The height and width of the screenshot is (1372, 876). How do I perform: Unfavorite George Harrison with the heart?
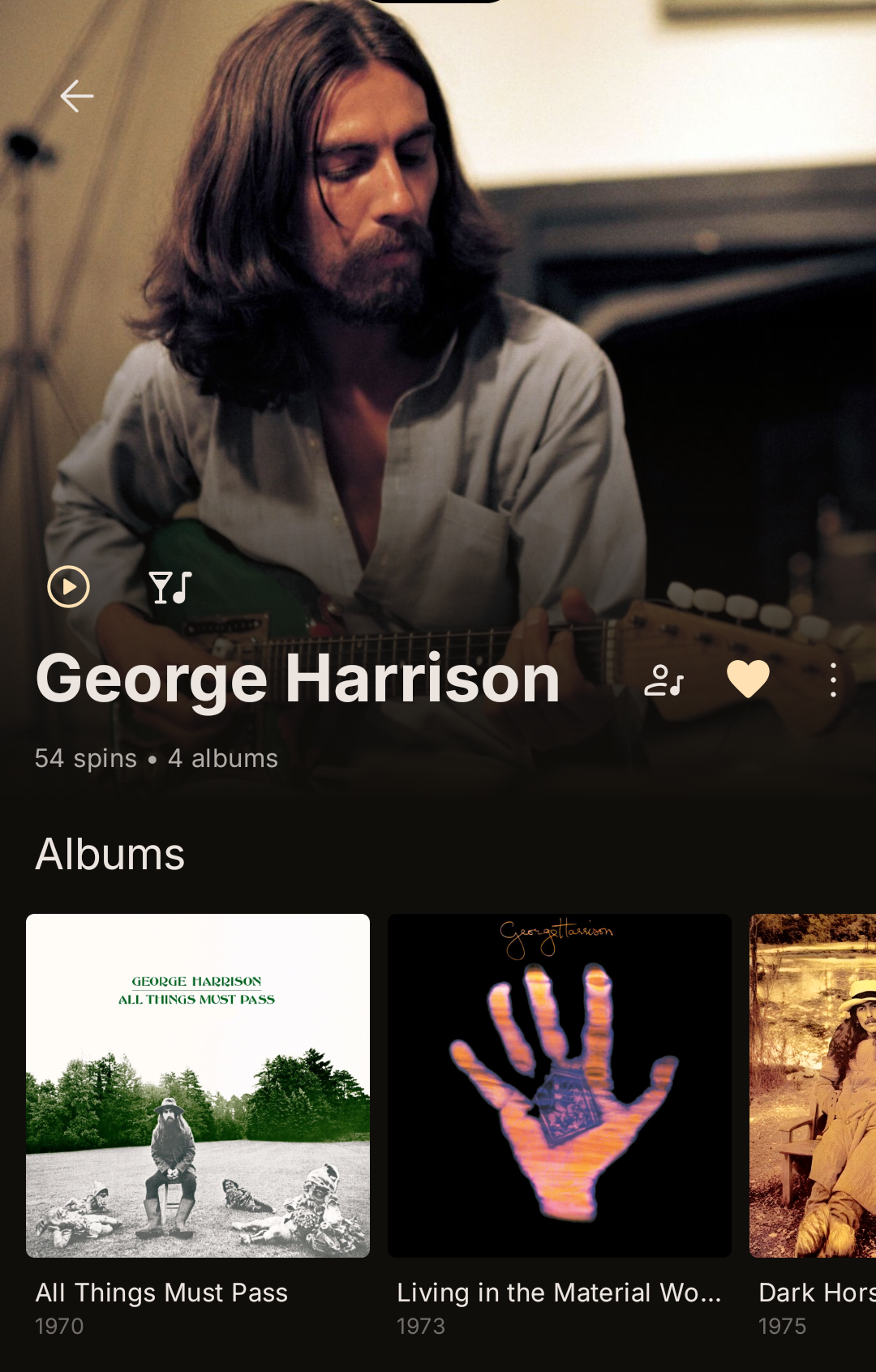(x=748, y=680)
